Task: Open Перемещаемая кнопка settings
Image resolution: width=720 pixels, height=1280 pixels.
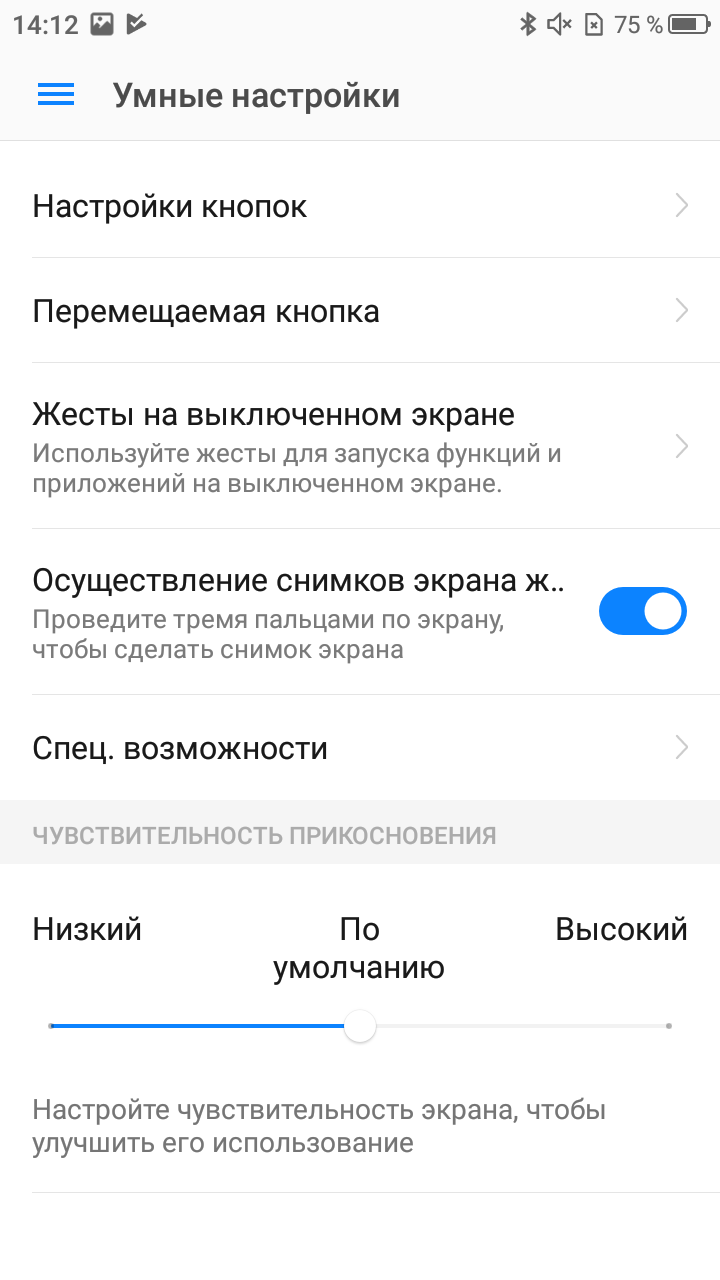Action: [x=360, y=311]
